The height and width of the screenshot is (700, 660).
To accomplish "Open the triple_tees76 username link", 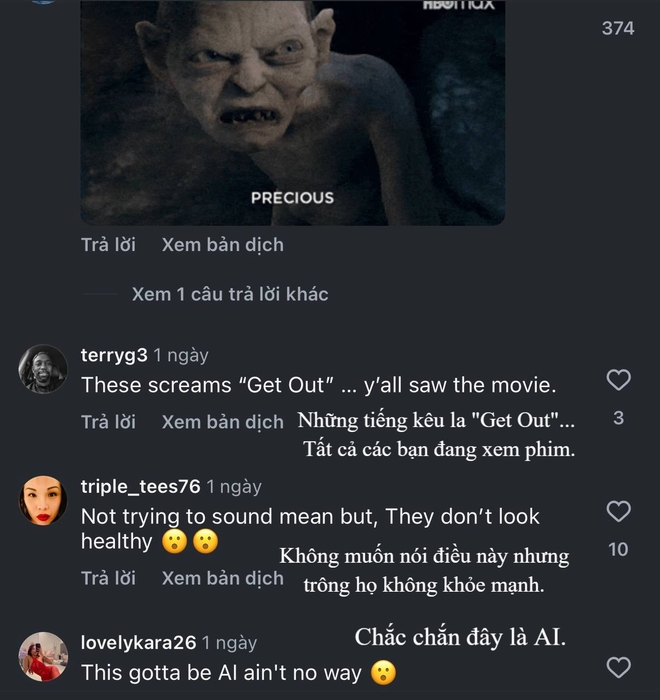I will 140,487.
